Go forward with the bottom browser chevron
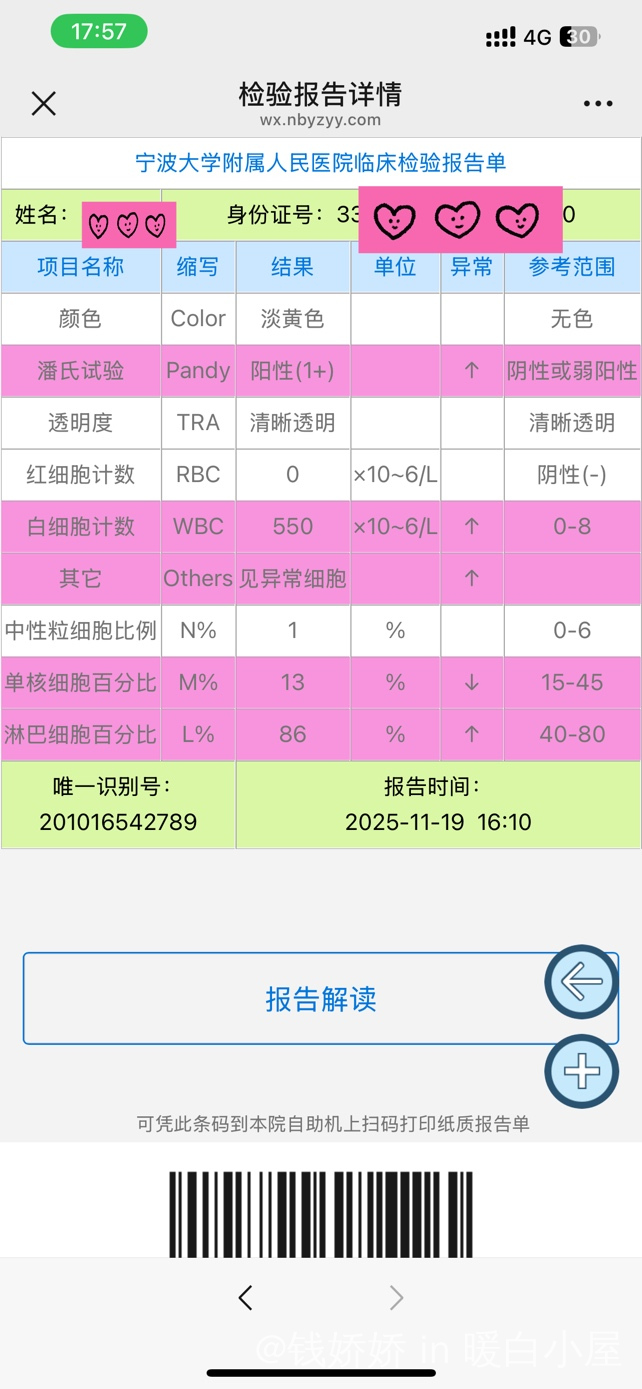 pos(396,1298)
